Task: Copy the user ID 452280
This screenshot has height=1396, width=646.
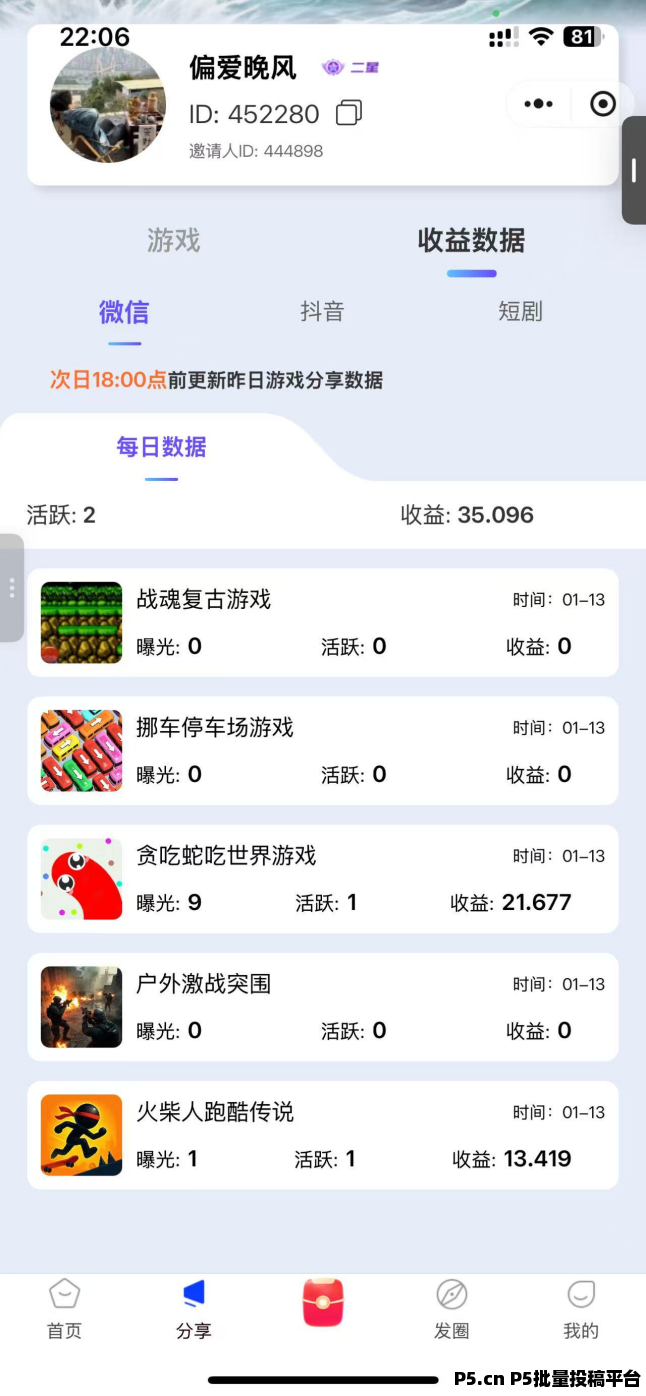Action: click(349, 113)
